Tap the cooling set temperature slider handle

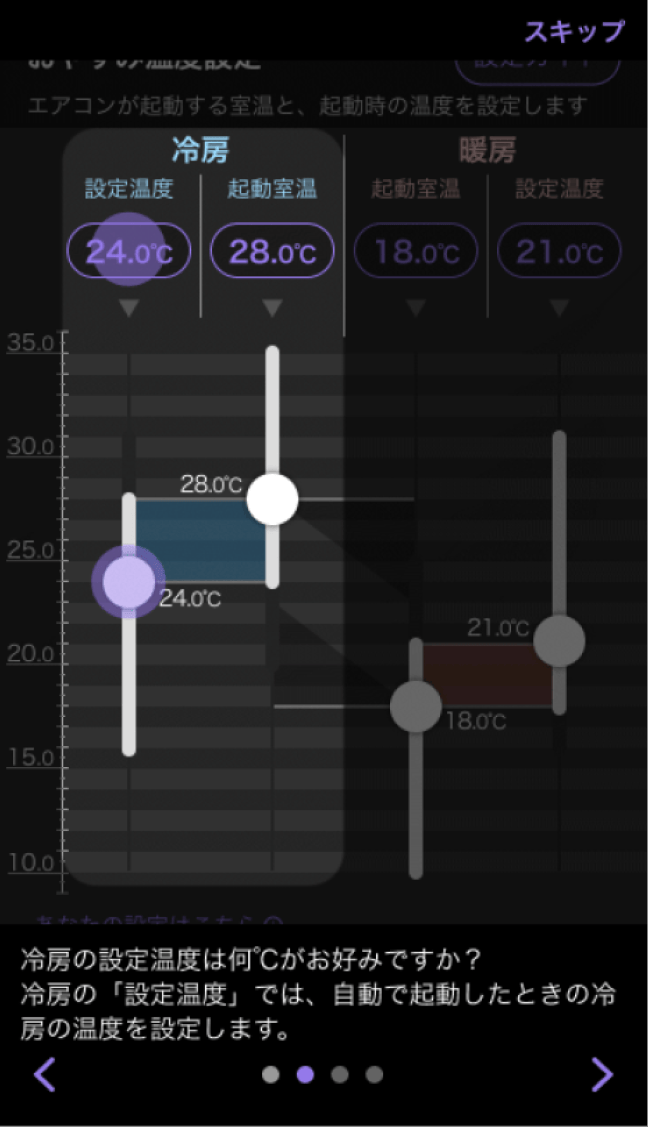129,580
